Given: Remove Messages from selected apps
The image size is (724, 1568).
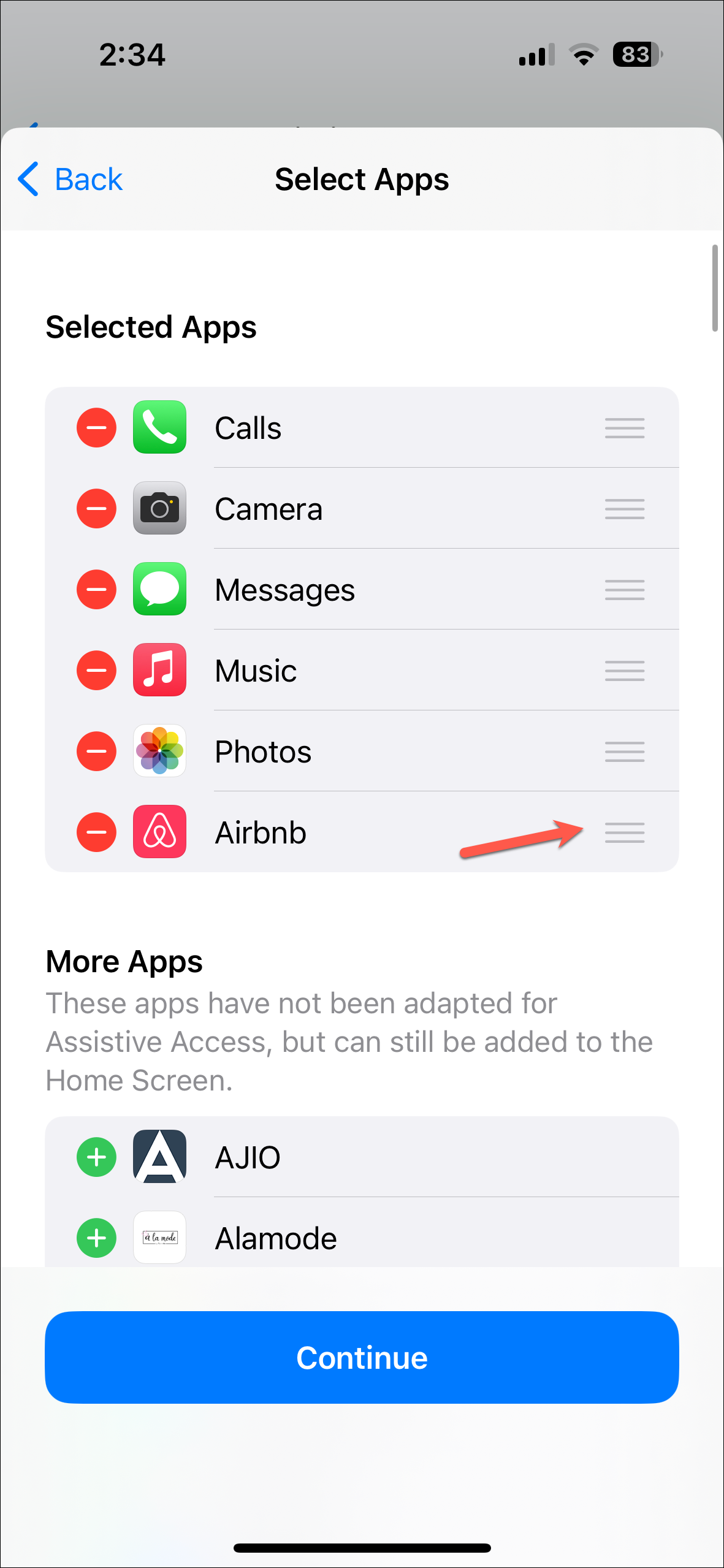Looking at the screenshot, I should pos(96,590).
